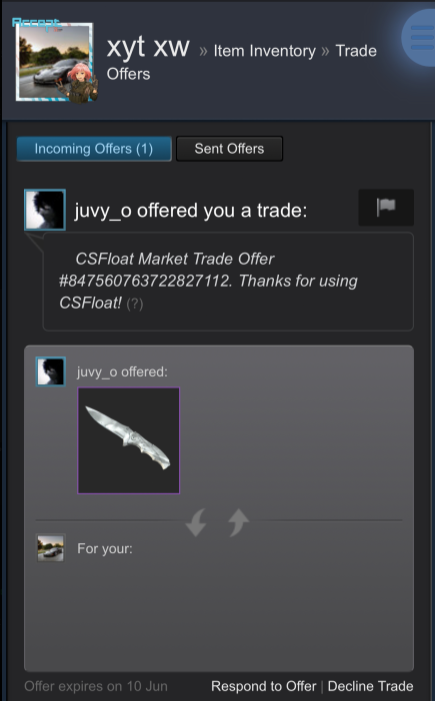435x701 pixels.
Task: Decline Trade offer
Action: pyautogui.click(x=370, y=686)
